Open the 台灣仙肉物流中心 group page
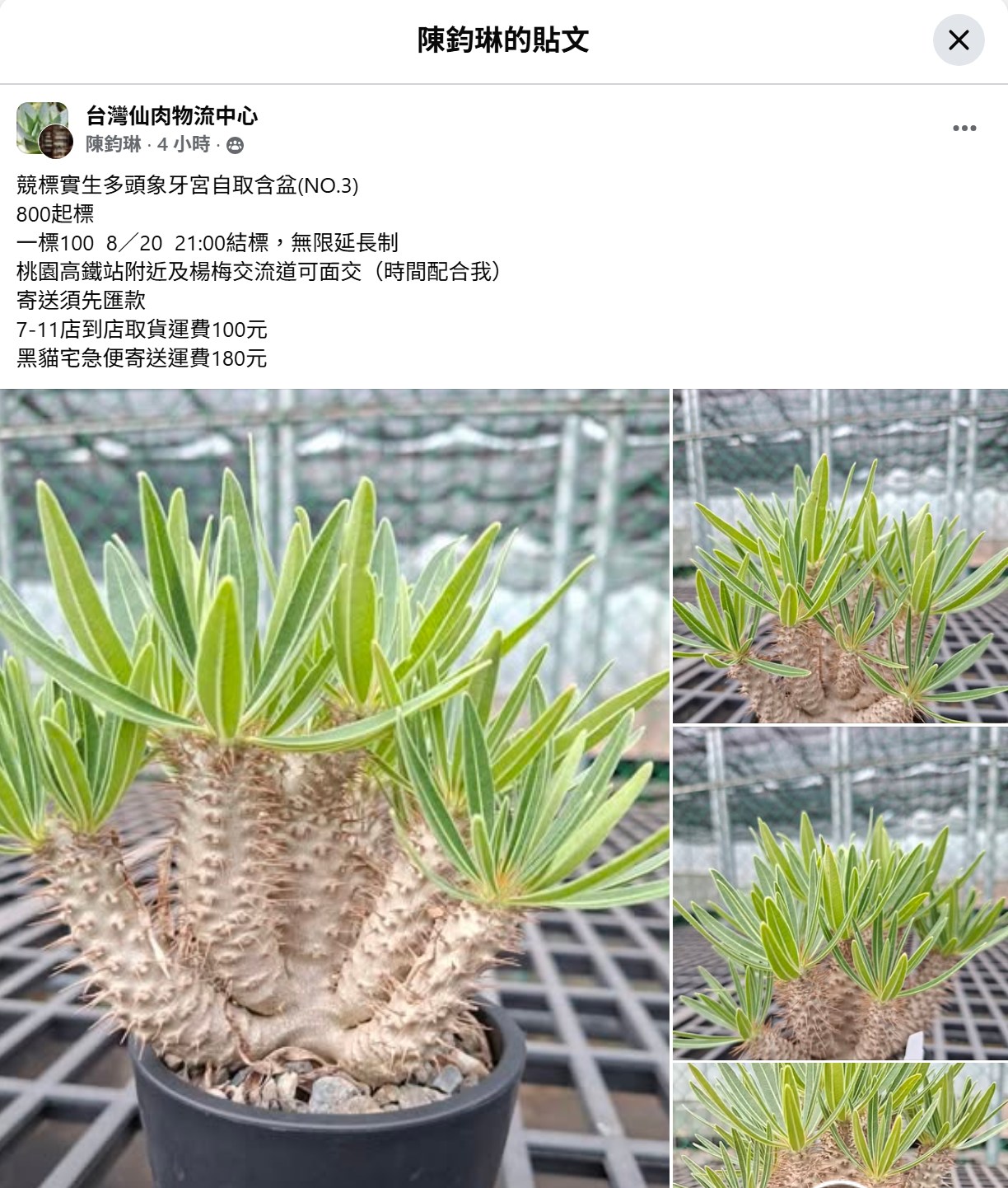 (171, 116)
